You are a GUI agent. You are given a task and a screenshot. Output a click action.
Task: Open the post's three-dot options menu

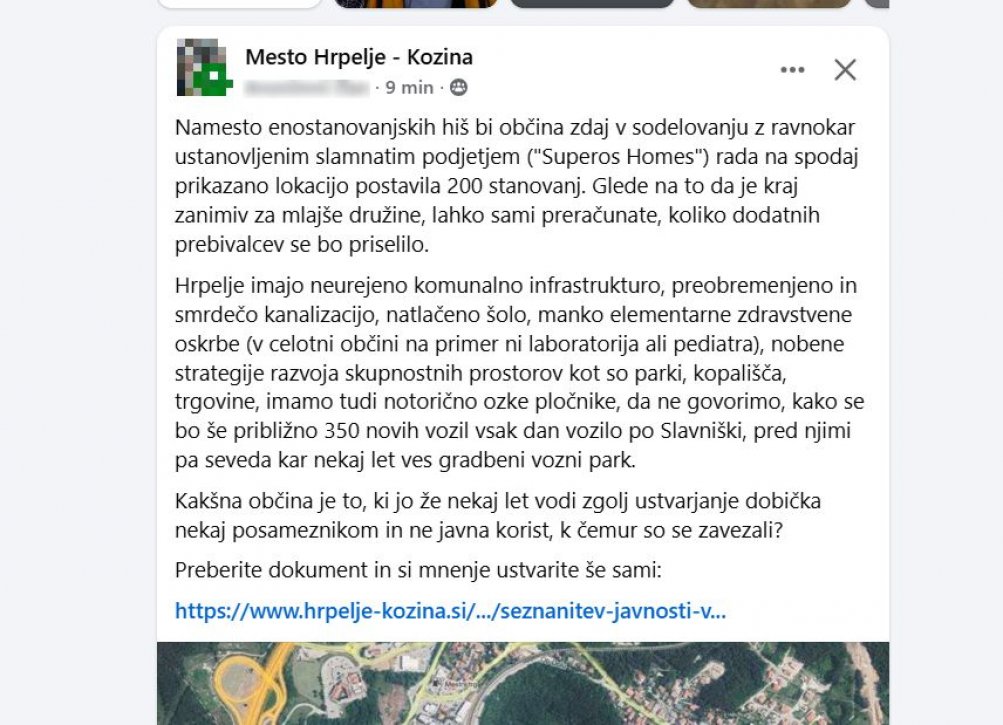(x=792, y=70)
